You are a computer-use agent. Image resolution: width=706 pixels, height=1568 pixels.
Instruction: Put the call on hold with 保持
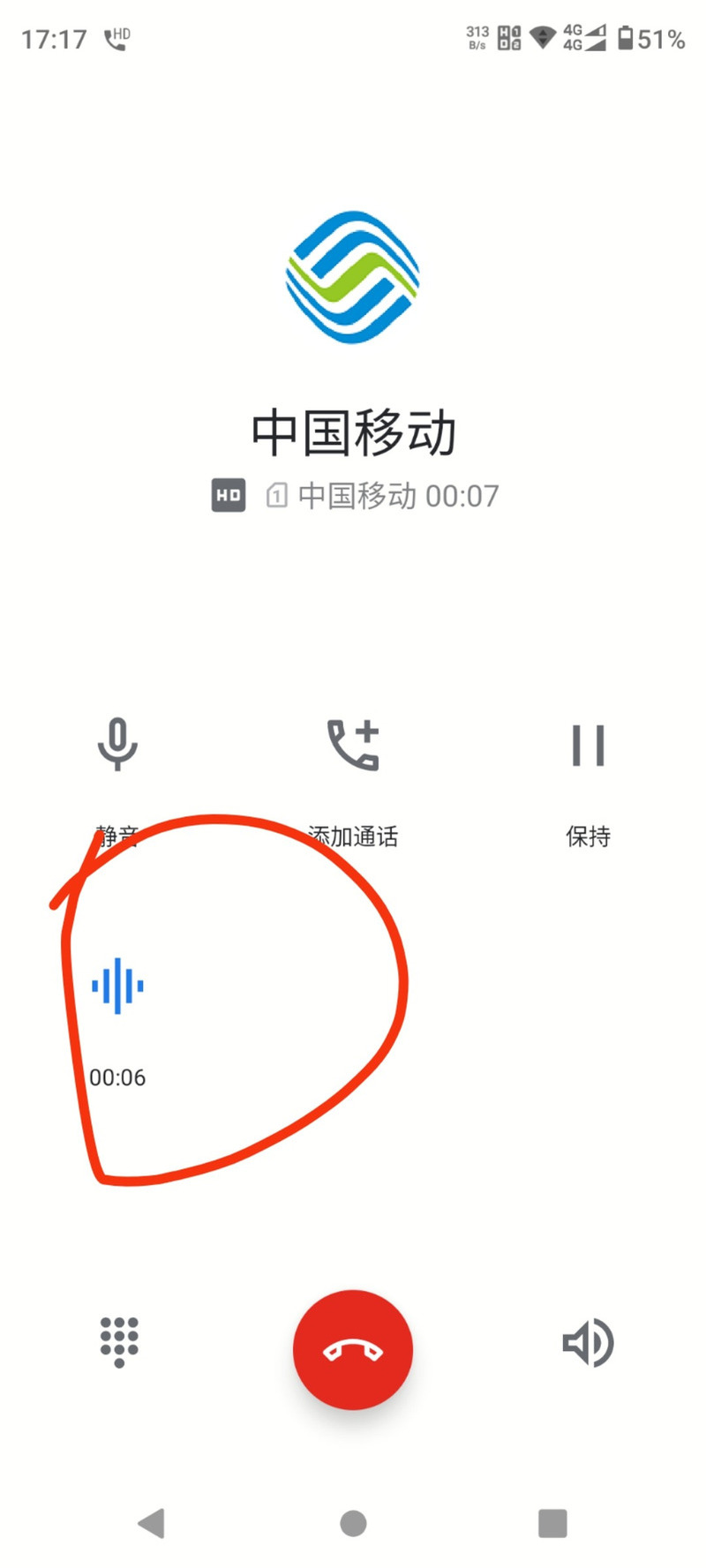coord(588,746)
